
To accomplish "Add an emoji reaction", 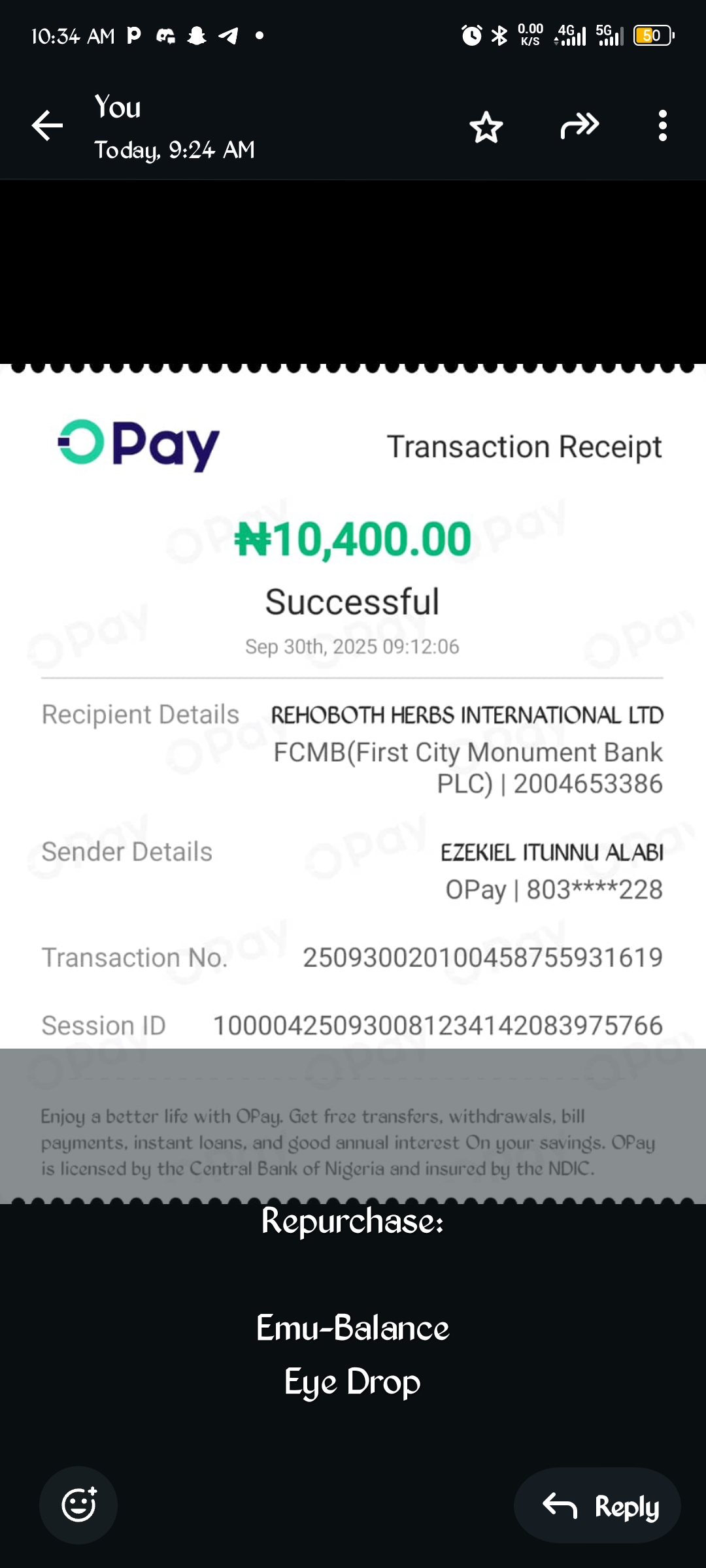I will point(78,1505).
